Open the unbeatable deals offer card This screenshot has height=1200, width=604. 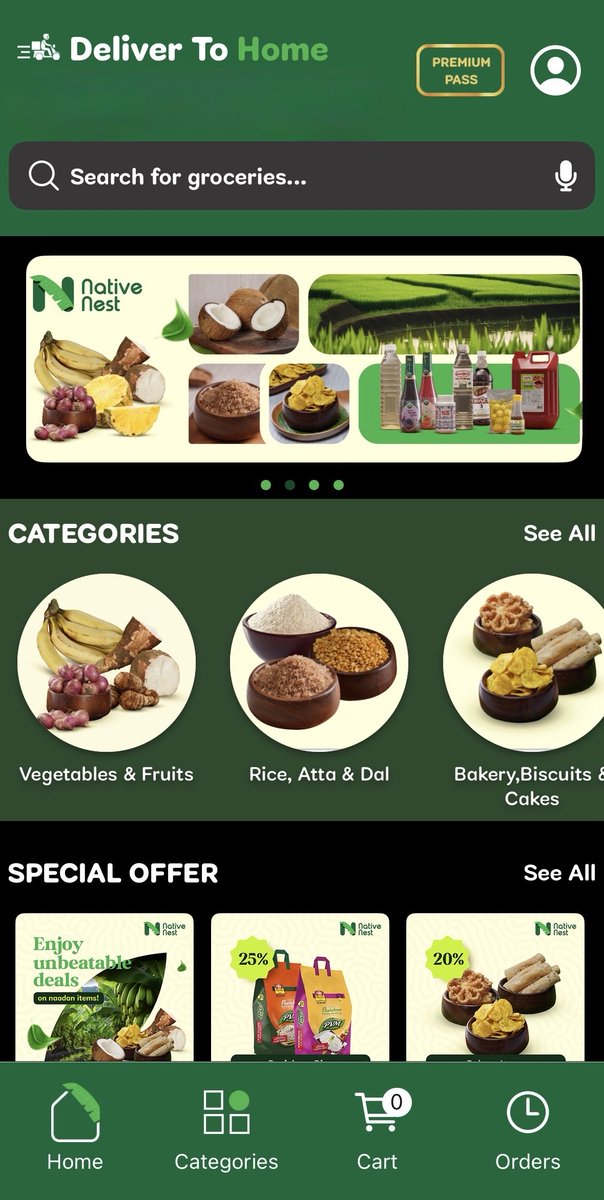(x=105, y=987)
